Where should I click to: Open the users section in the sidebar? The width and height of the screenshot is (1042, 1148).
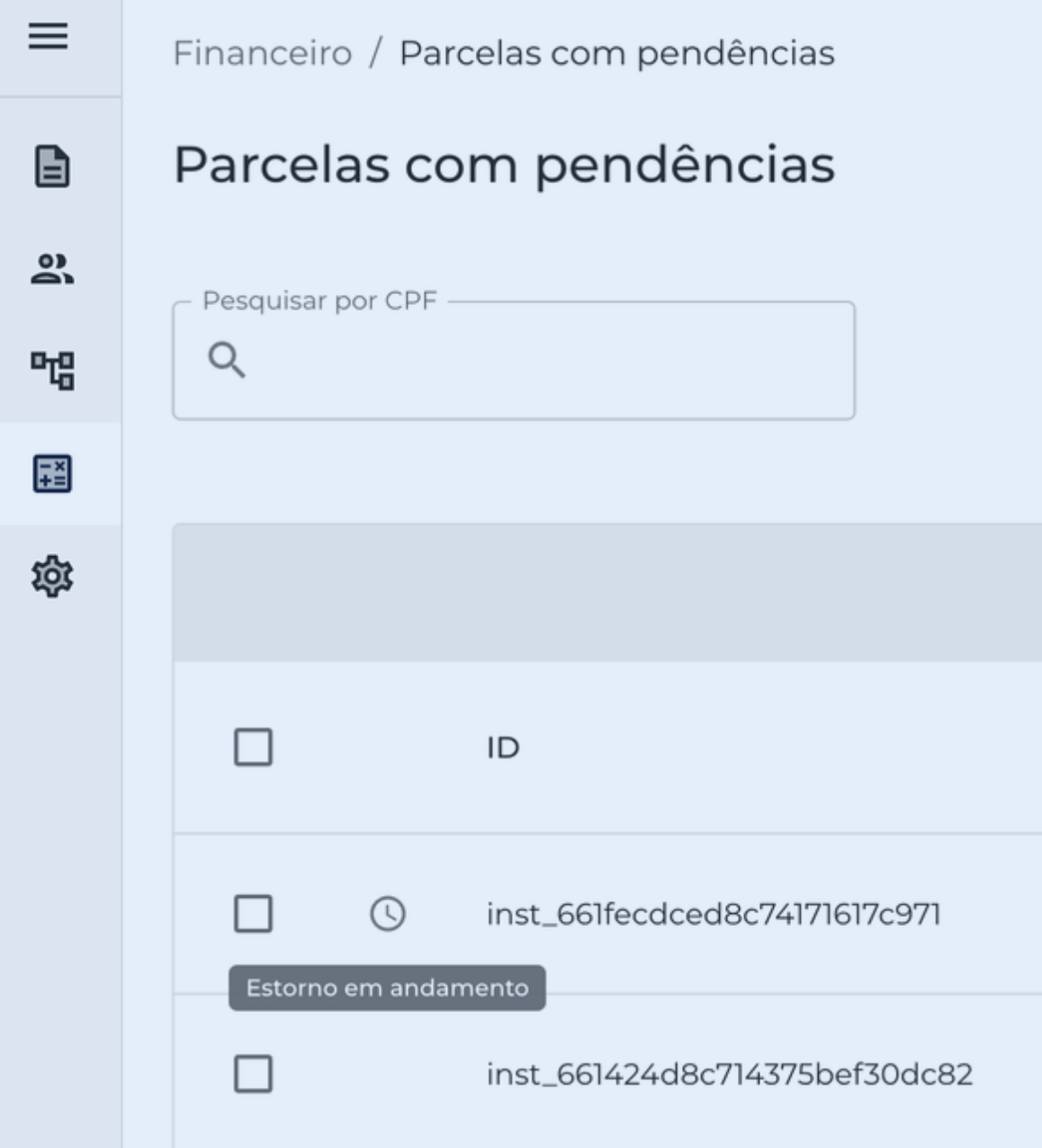pyautogui.click(x=54, y=266)
